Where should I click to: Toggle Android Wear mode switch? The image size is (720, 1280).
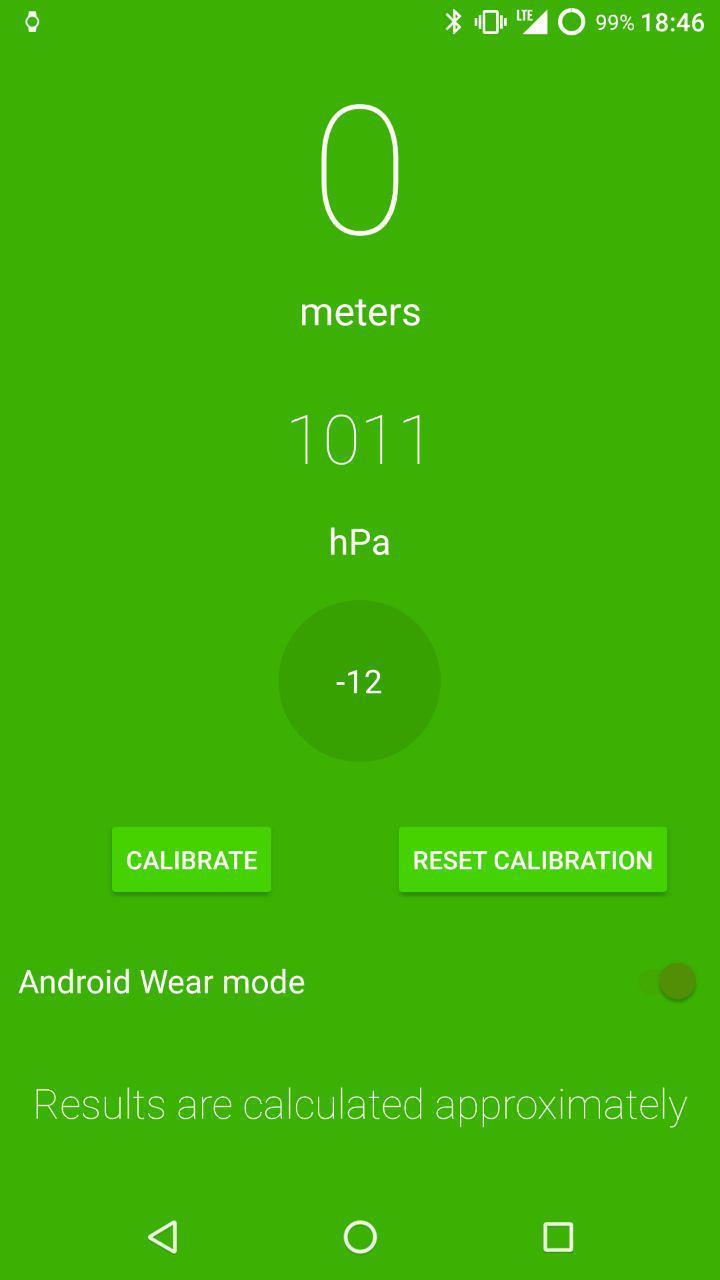(x=668, y=982)
